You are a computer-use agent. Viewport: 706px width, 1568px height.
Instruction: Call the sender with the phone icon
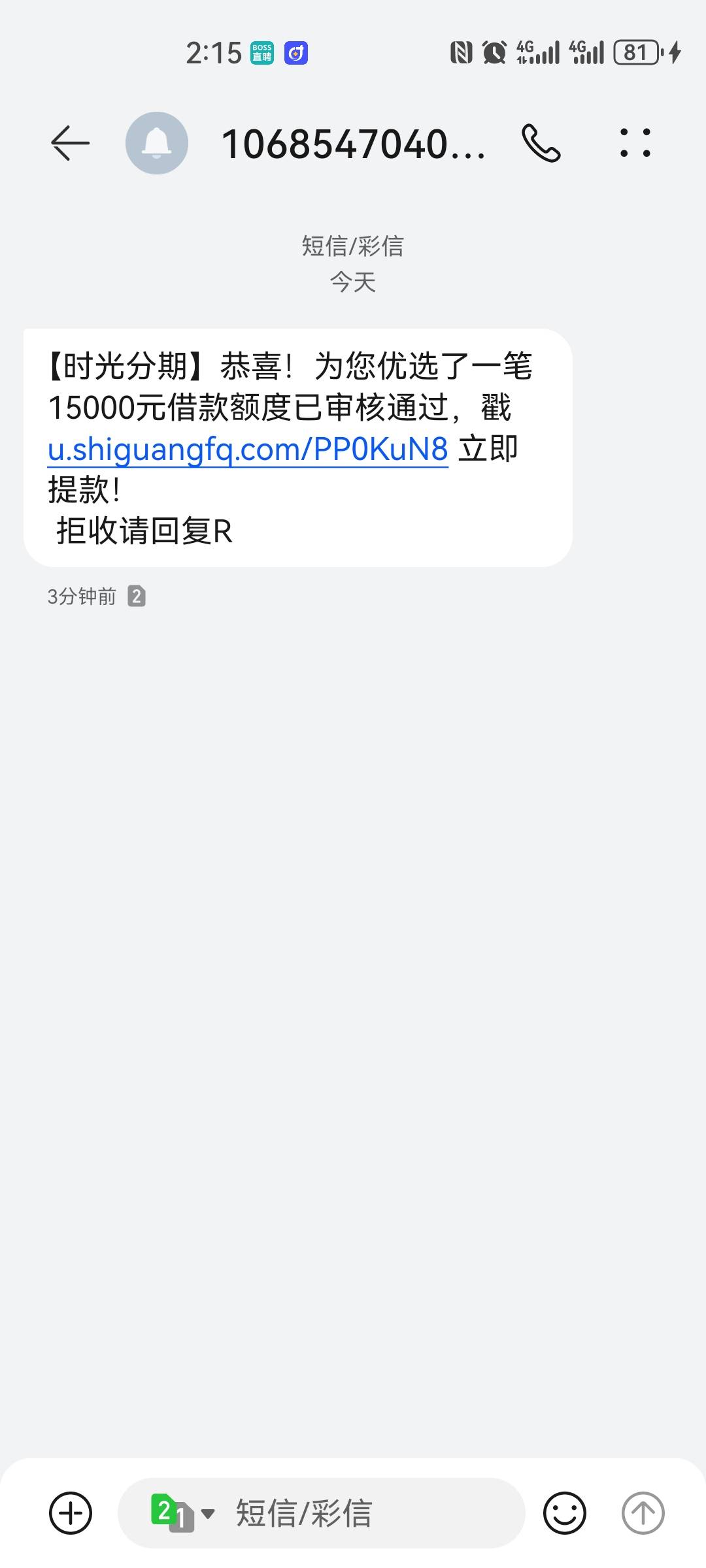click(541, 143)
